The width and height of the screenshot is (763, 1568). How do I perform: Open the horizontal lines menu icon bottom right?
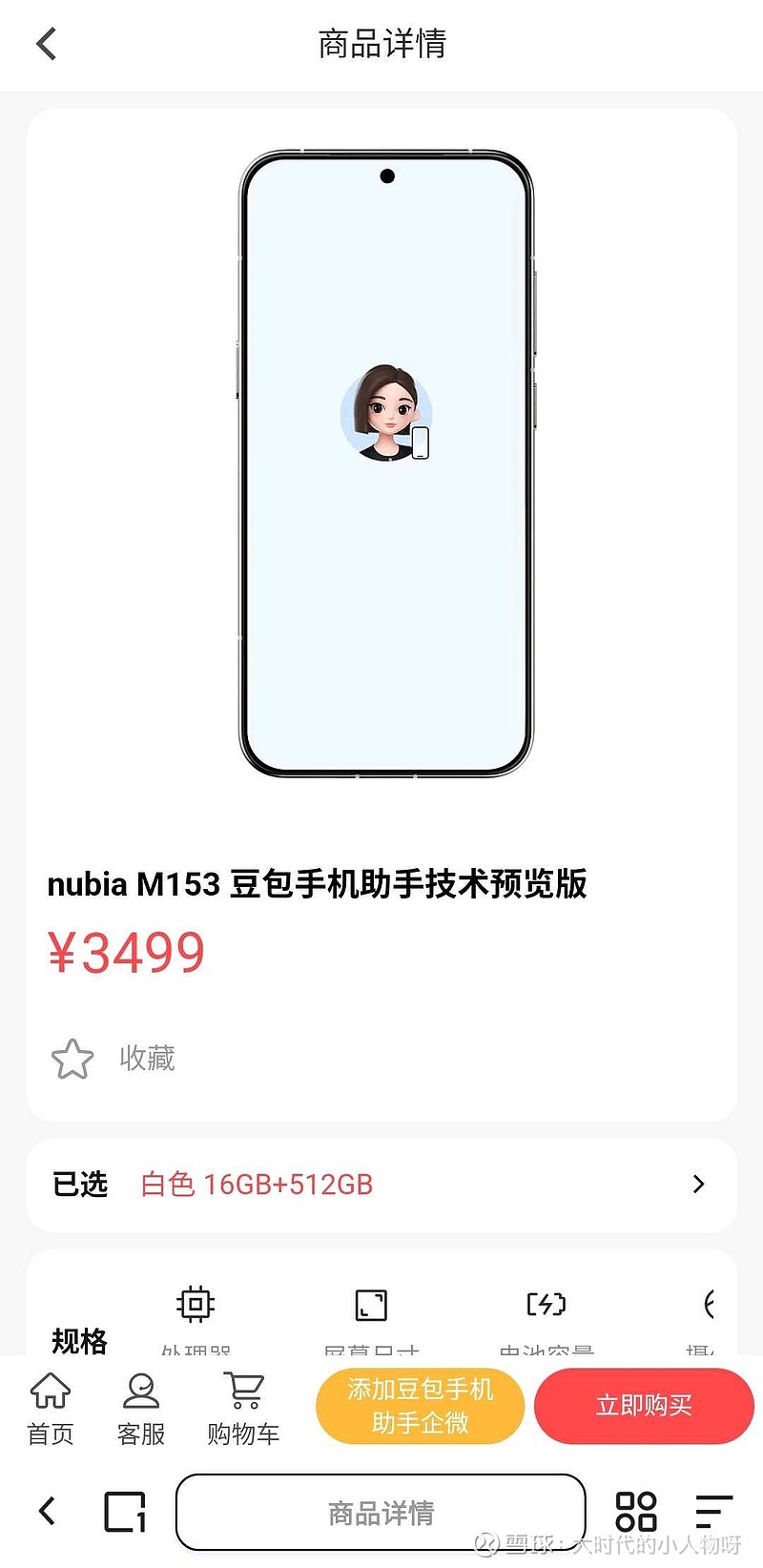713,1512
